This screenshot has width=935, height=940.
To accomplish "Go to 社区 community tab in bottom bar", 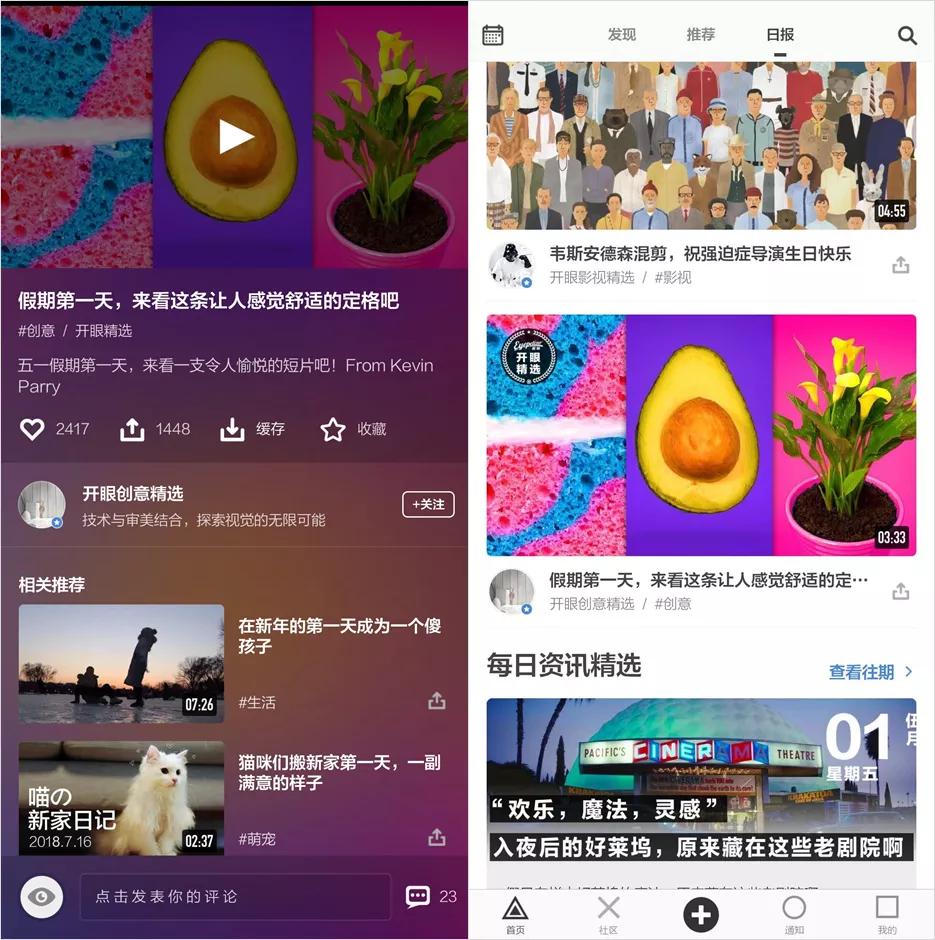I will click(x=608, y=915).
